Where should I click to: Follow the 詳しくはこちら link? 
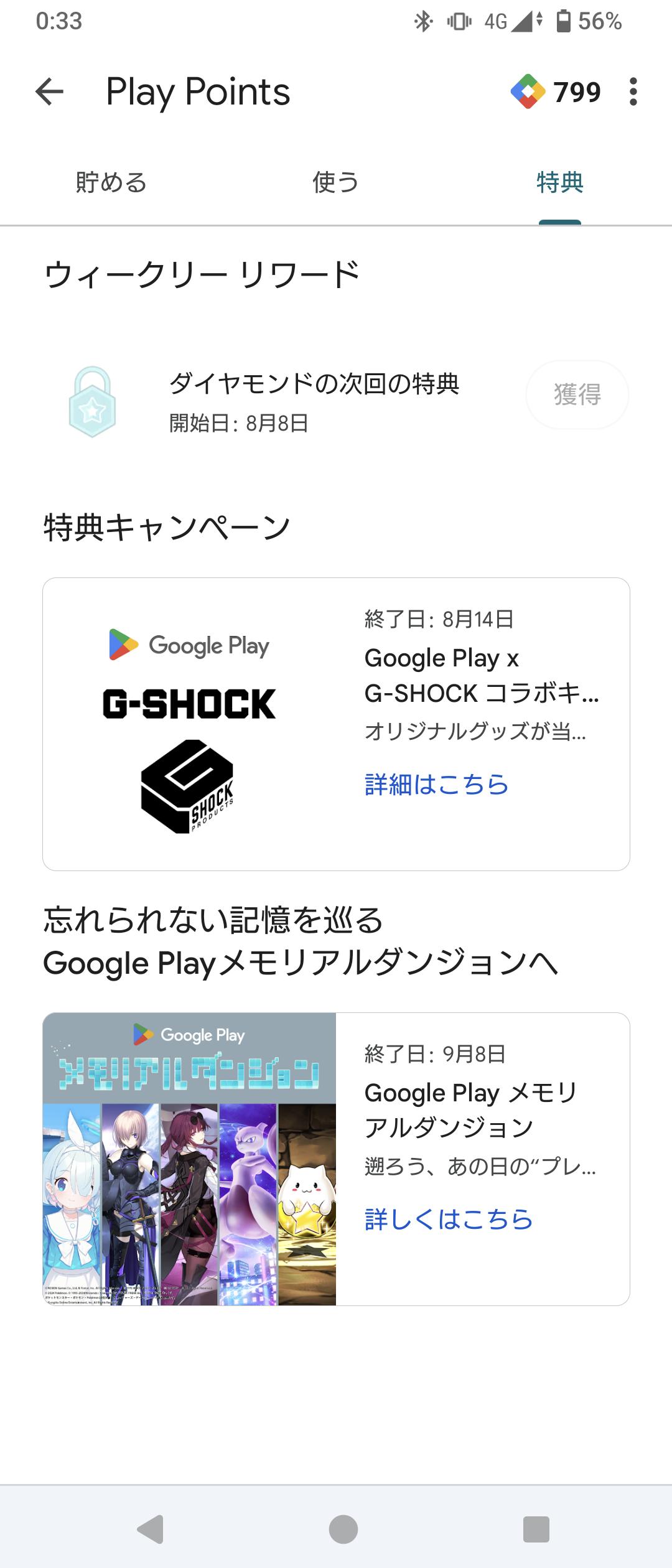448,1220
